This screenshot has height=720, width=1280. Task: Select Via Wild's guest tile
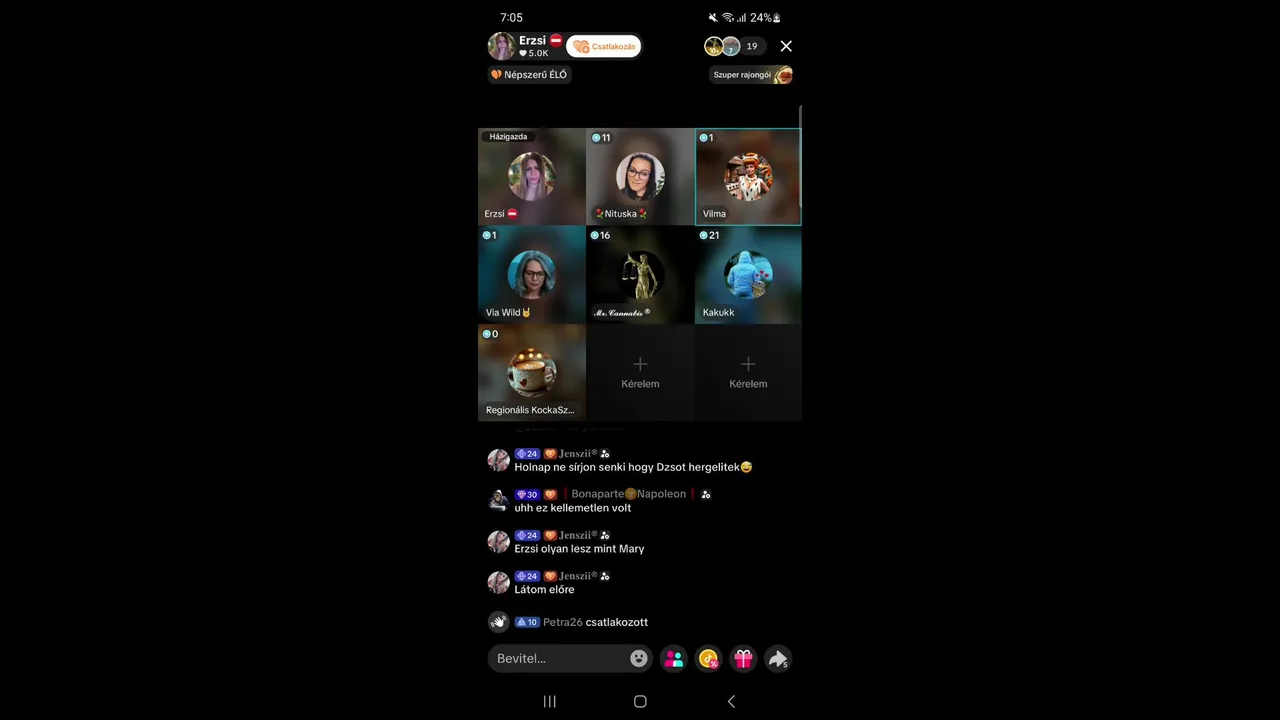coord(531,275)
